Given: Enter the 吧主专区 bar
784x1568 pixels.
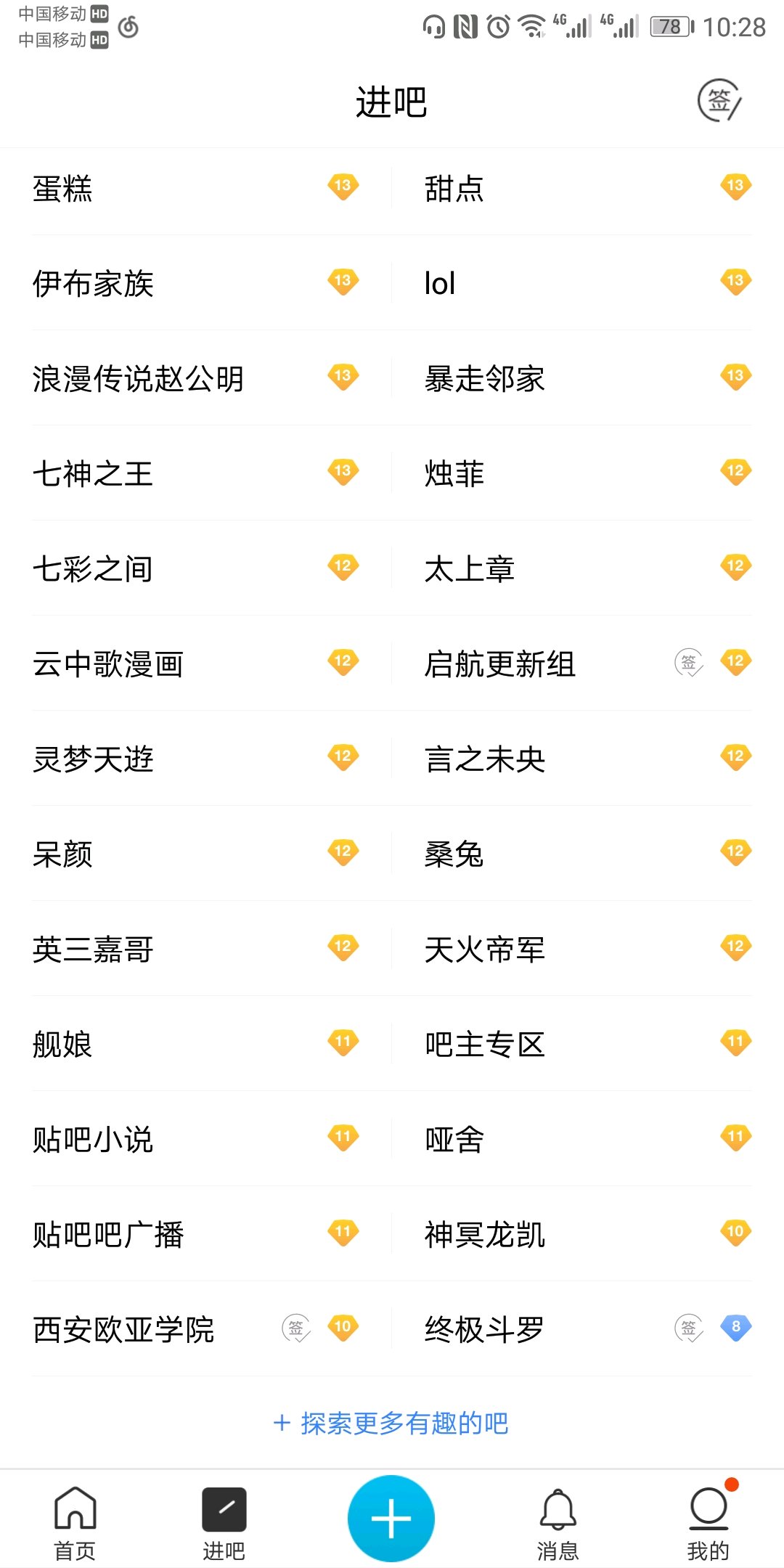Looking at the screenshot, I should (588, 1044).
